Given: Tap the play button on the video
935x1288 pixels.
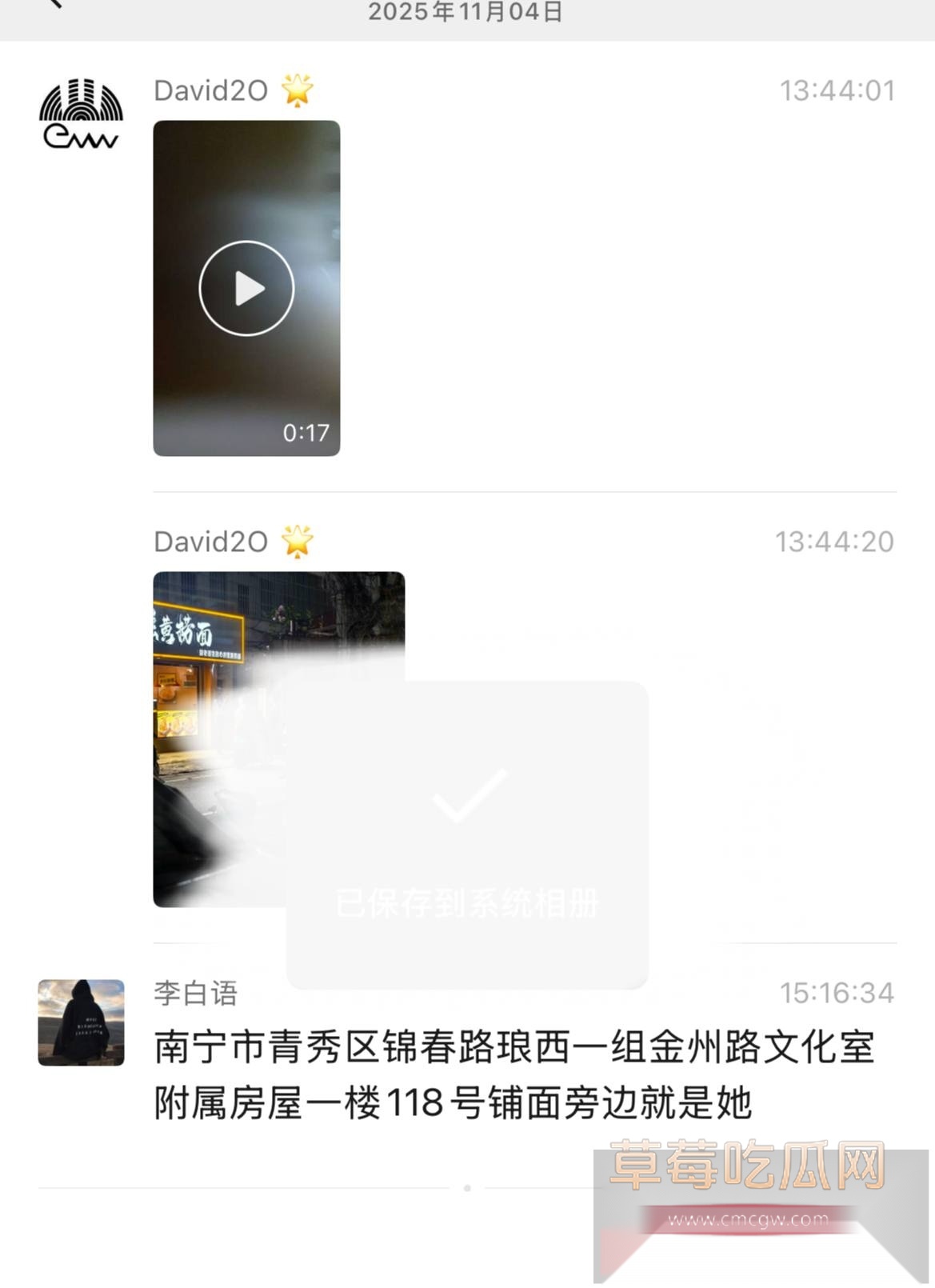Looking at the screenshot, I should 248,288.
